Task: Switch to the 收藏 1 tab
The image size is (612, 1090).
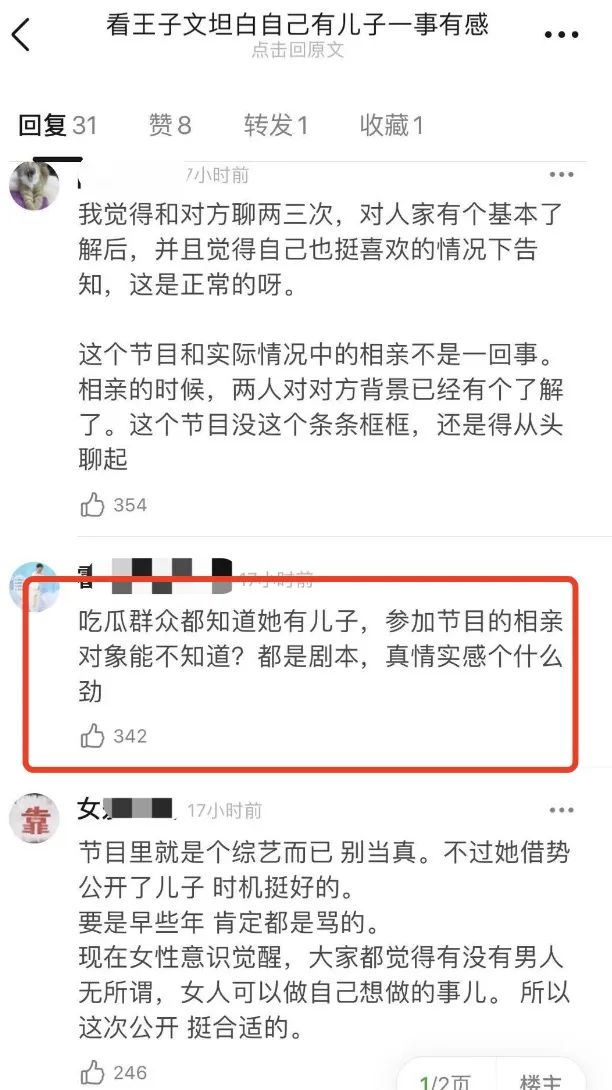Action: [x=392, y=125]
